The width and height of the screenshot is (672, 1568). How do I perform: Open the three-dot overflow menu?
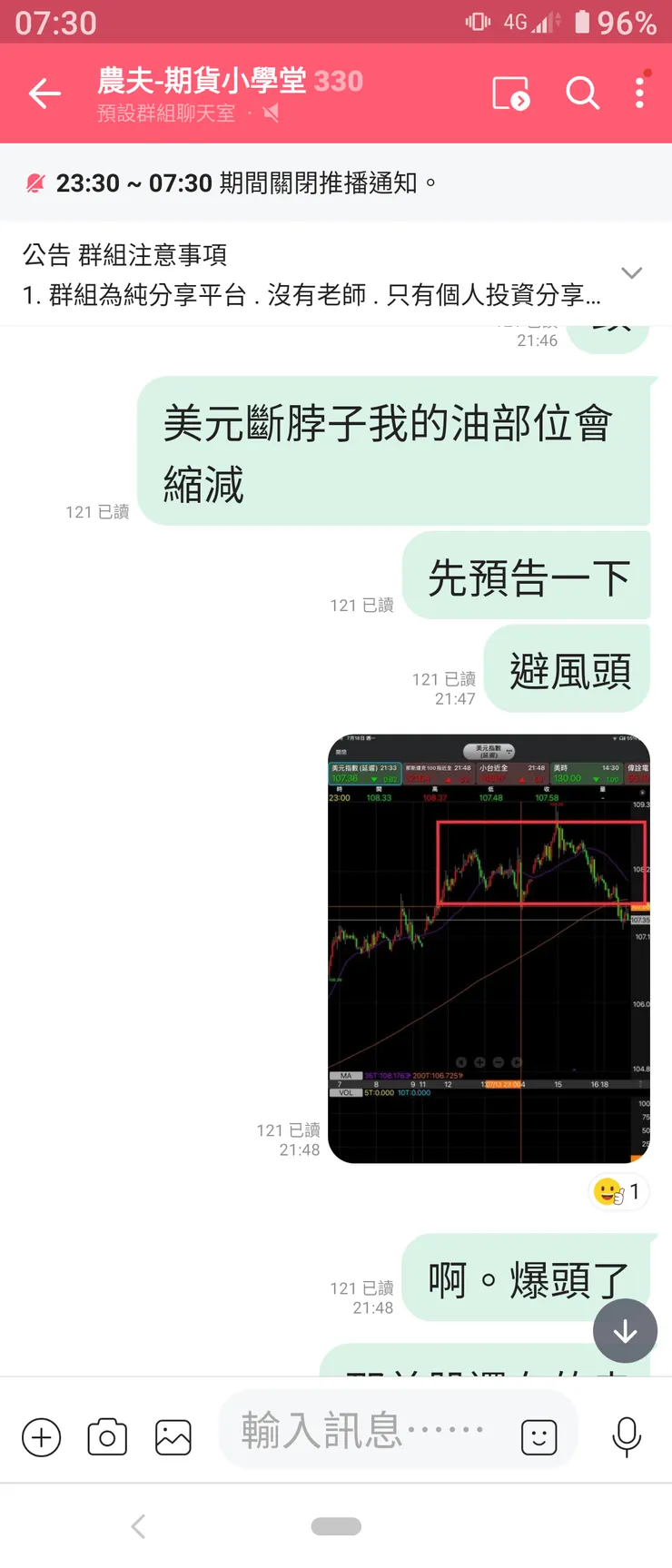click(638, 93)
